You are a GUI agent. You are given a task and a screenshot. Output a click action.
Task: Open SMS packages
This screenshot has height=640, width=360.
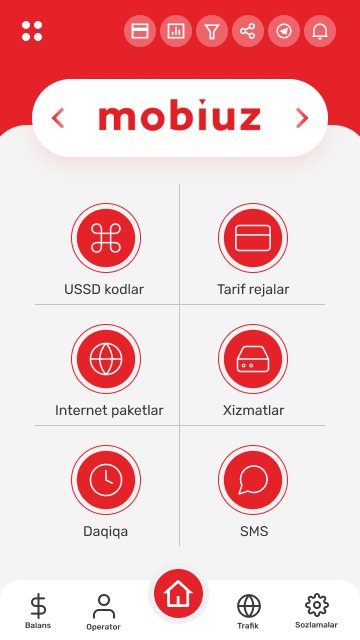point(253,492)
